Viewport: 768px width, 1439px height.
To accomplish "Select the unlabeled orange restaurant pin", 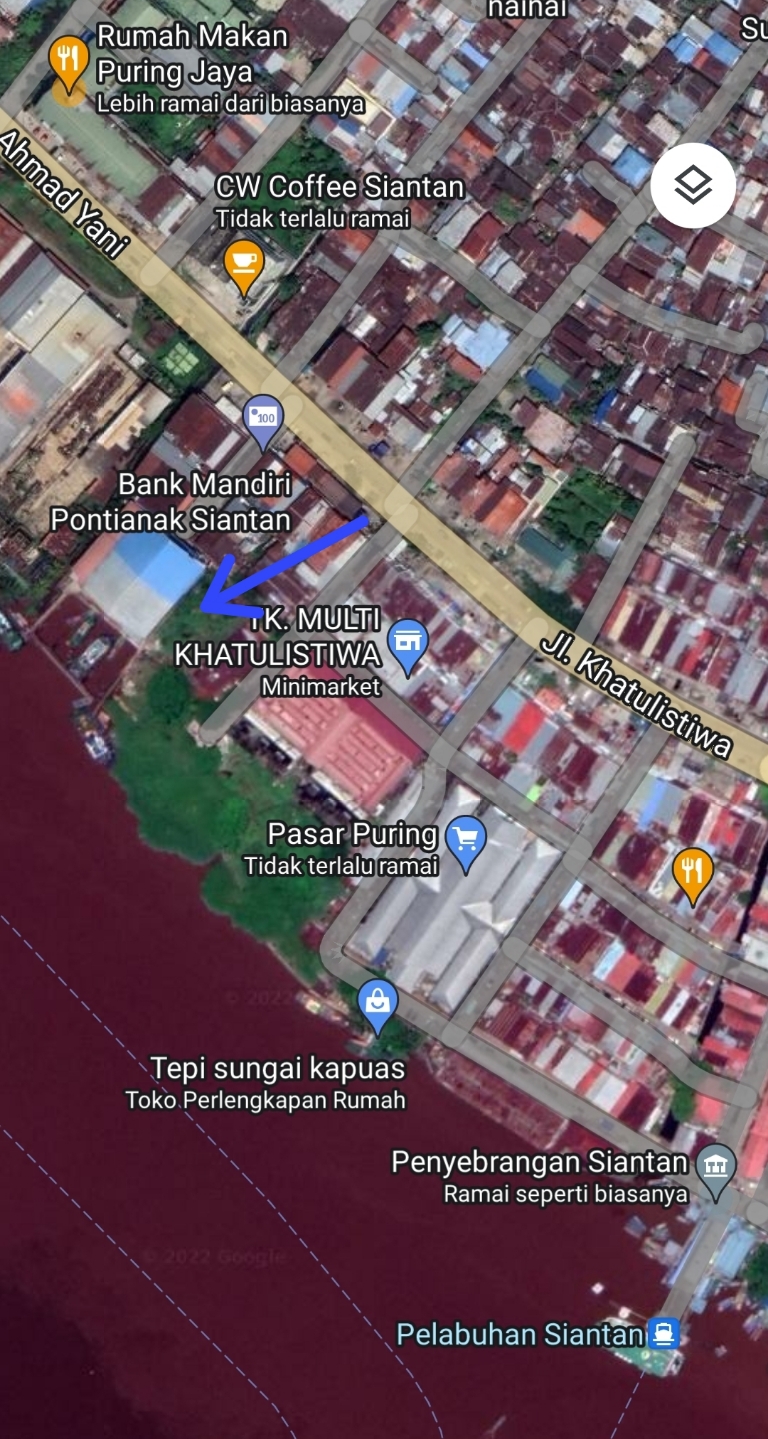I will pos(692,871).
